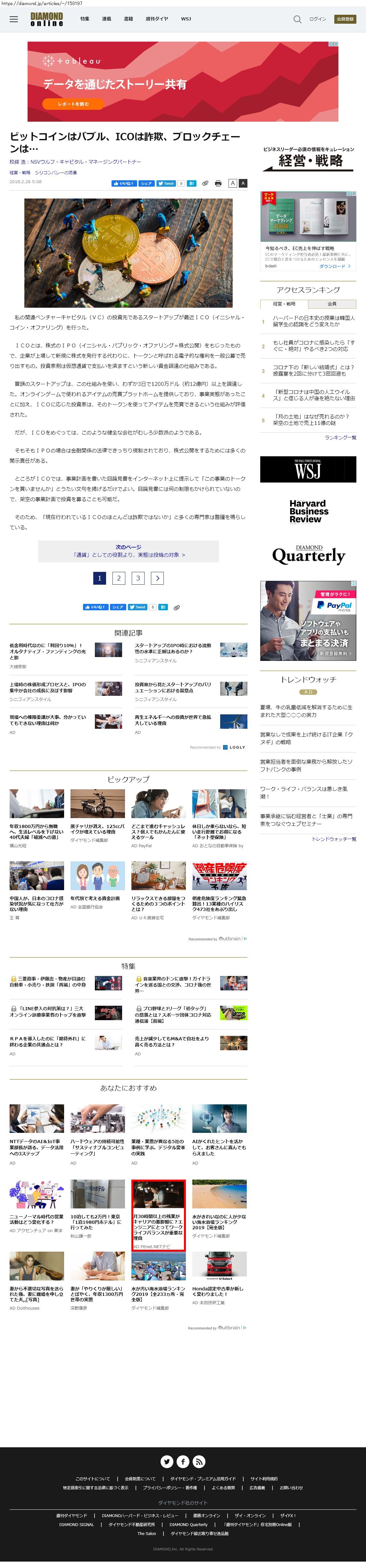
Task: Switch the access ranking to the 会員 tab
Action: [x=332, y=304]
